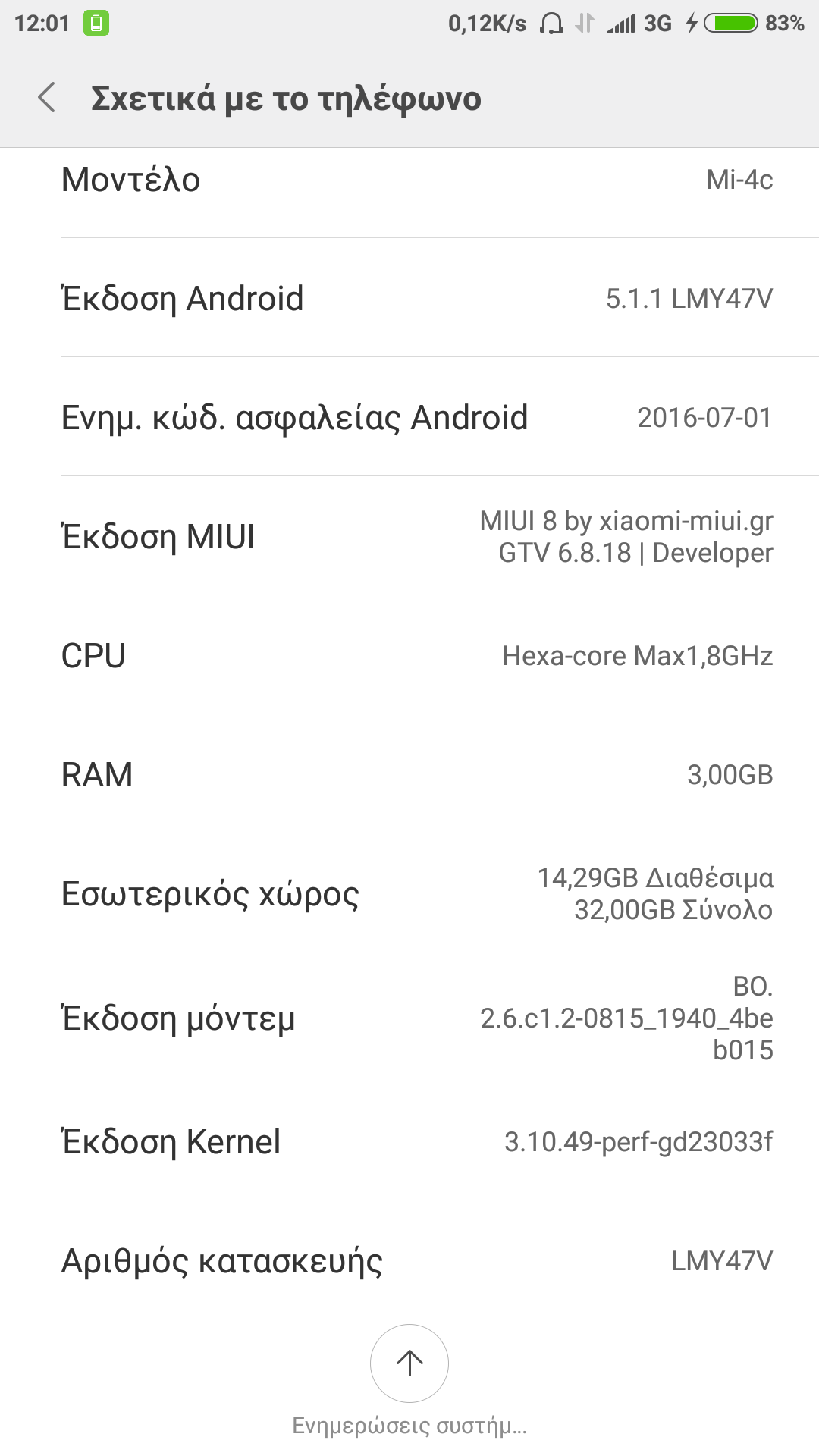The width and height of the screenshot is (819, 1456).
Task: Open the Ενημ. κώδ. ασφαλείας Android row
Action: [x=409, y=417]
